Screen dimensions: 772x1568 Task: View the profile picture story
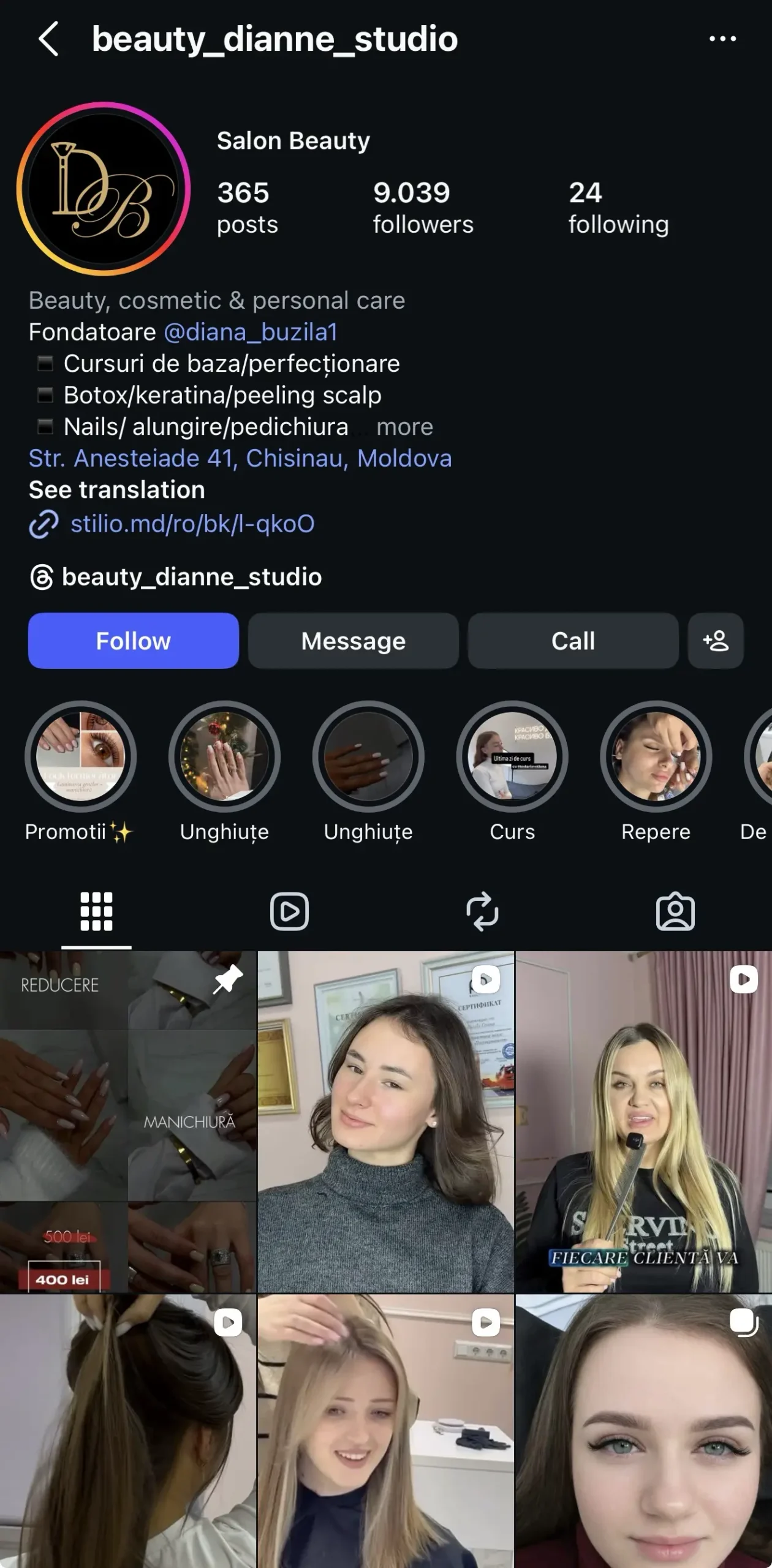point(104,189)
